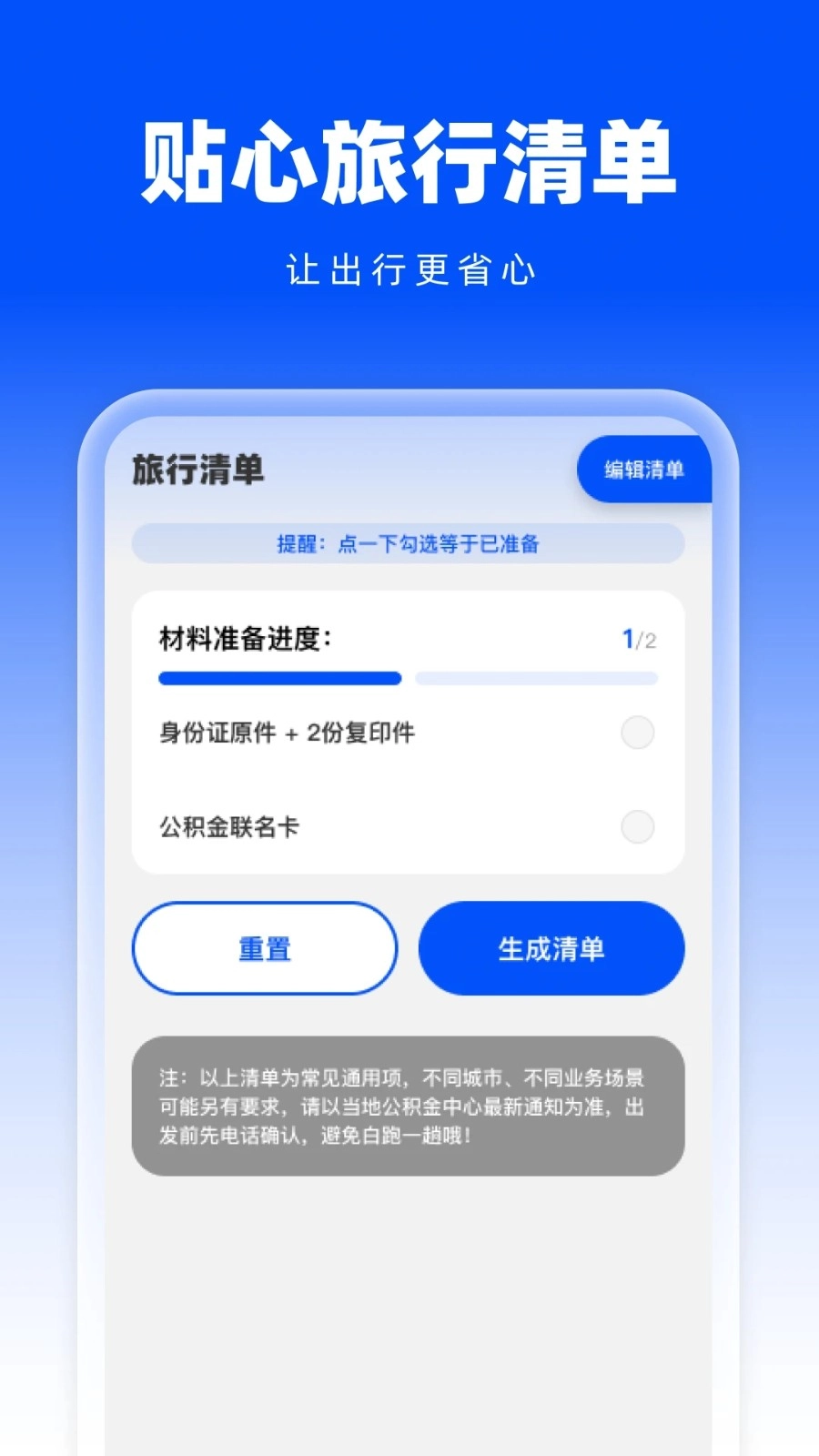The image size is (819, 1456).
Task: Open the 身份证原件 checklist row
Action: coord(364,733)
